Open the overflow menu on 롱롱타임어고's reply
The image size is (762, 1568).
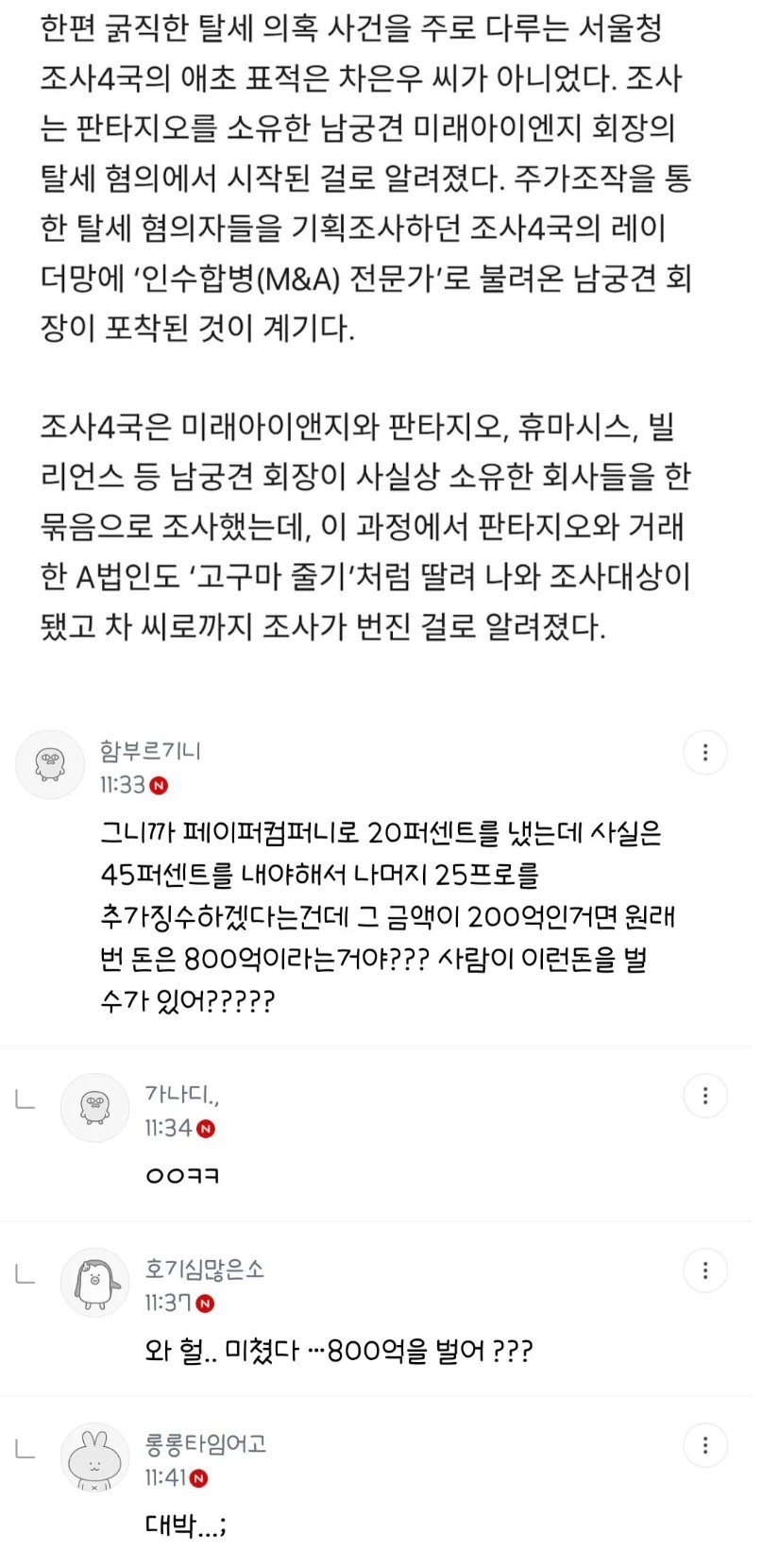coord(704,1445)
